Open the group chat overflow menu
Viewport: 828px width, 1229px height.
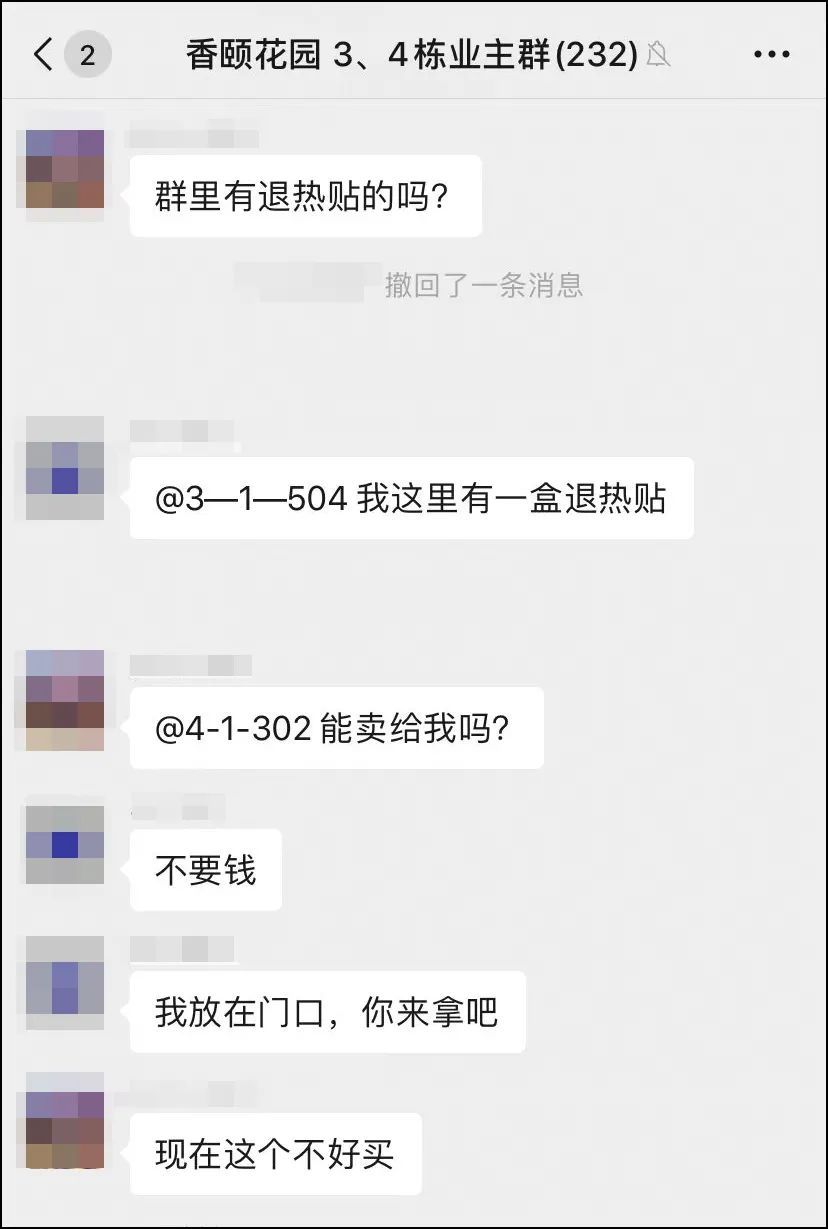point(772,54)
